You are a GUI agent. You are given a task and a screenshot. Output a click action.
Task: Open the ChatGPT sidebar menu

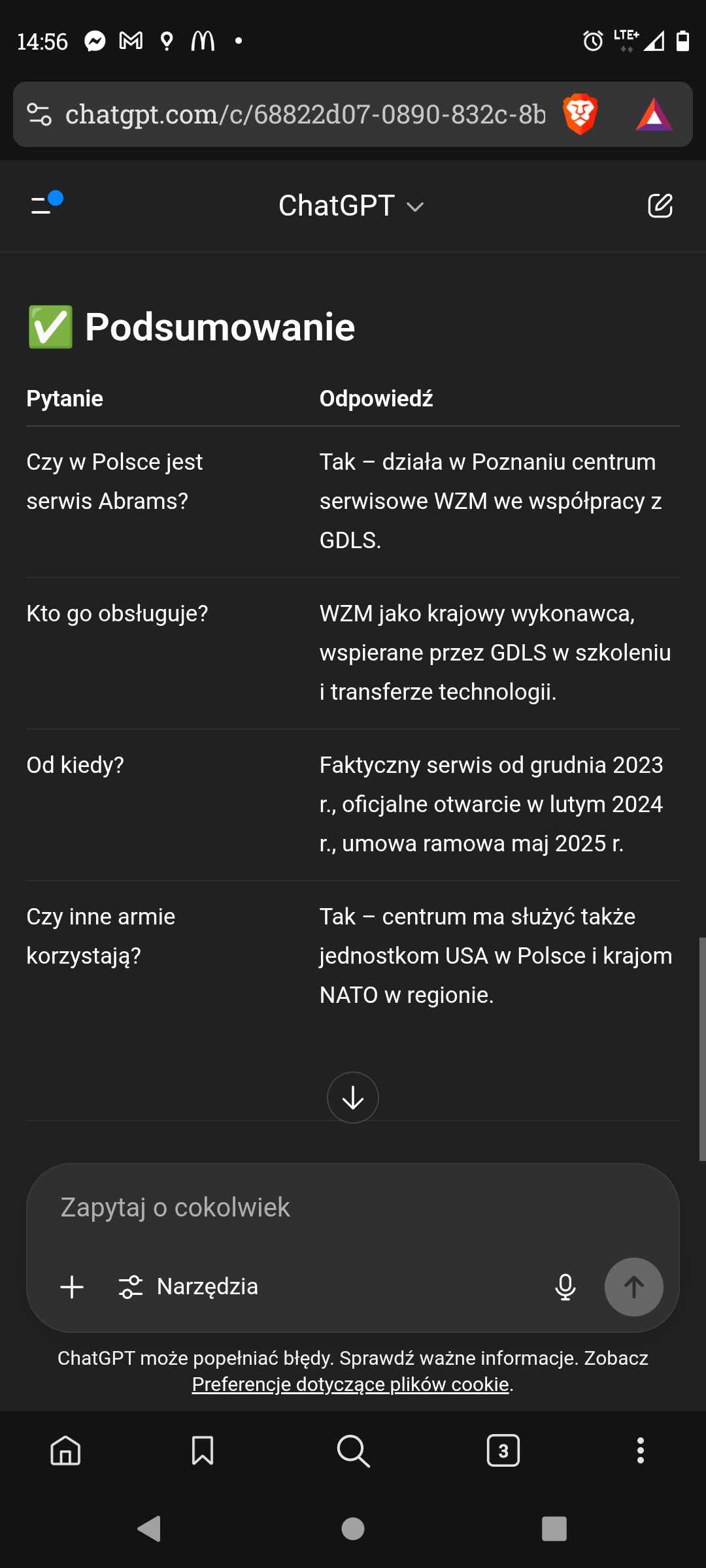pyautogui.click(x=46, y=204)
